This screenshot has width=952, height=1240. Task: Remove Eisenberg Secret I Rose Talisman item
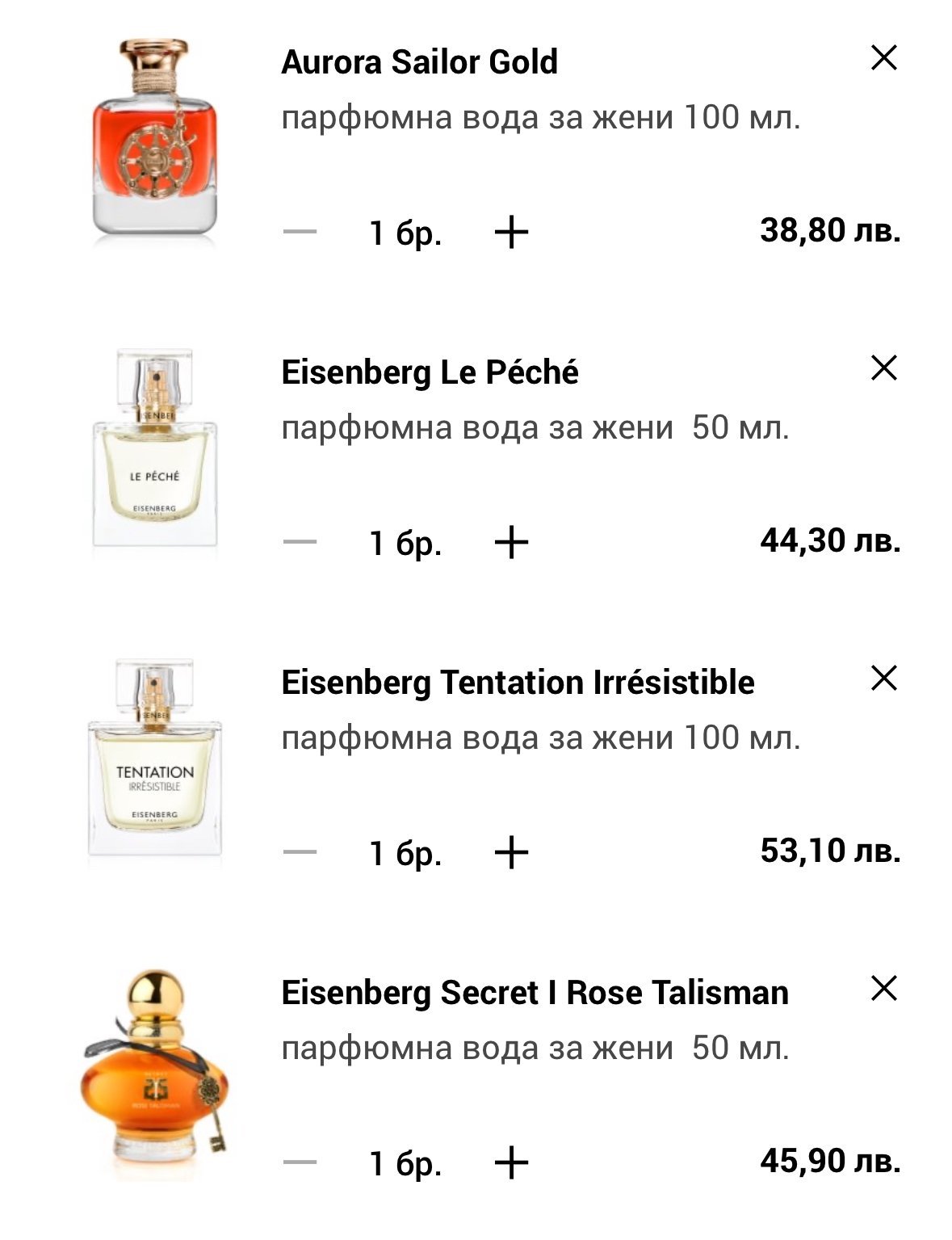point(884,988)
